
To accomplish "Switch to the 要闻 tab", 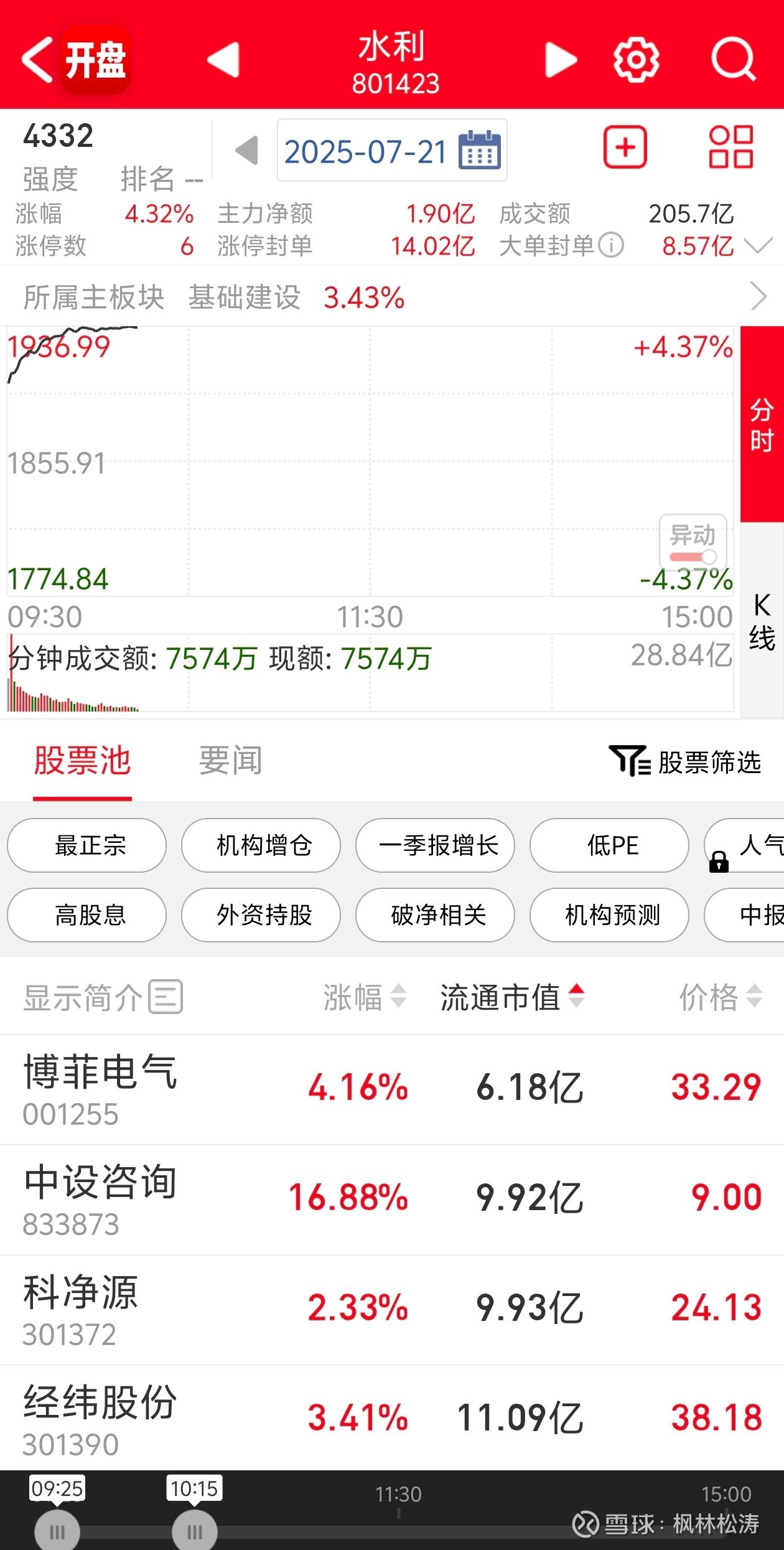I will pos(230,761).
